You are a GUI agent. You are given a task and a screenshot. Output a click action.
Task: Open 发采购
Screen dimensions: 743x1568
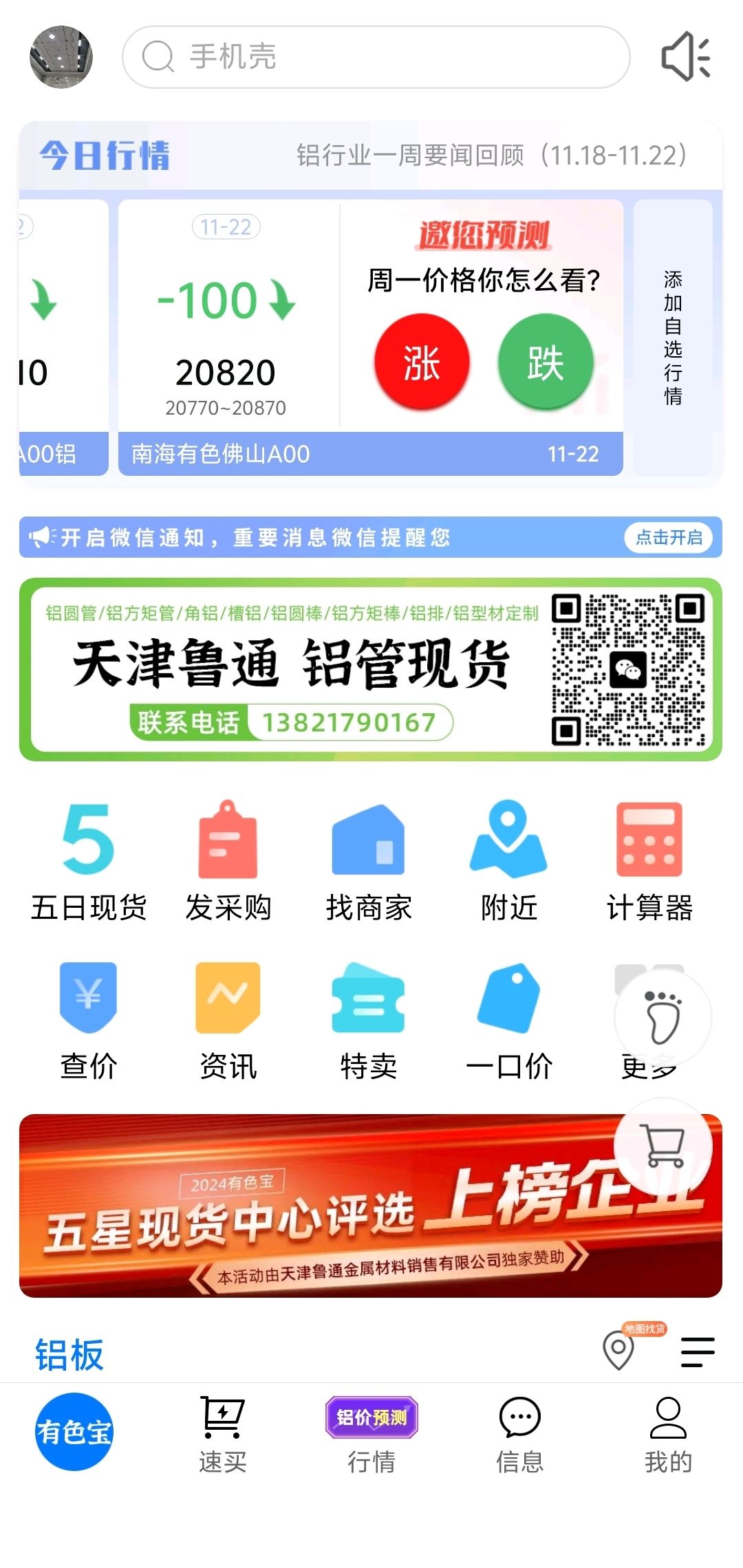(x=228, y=862)
